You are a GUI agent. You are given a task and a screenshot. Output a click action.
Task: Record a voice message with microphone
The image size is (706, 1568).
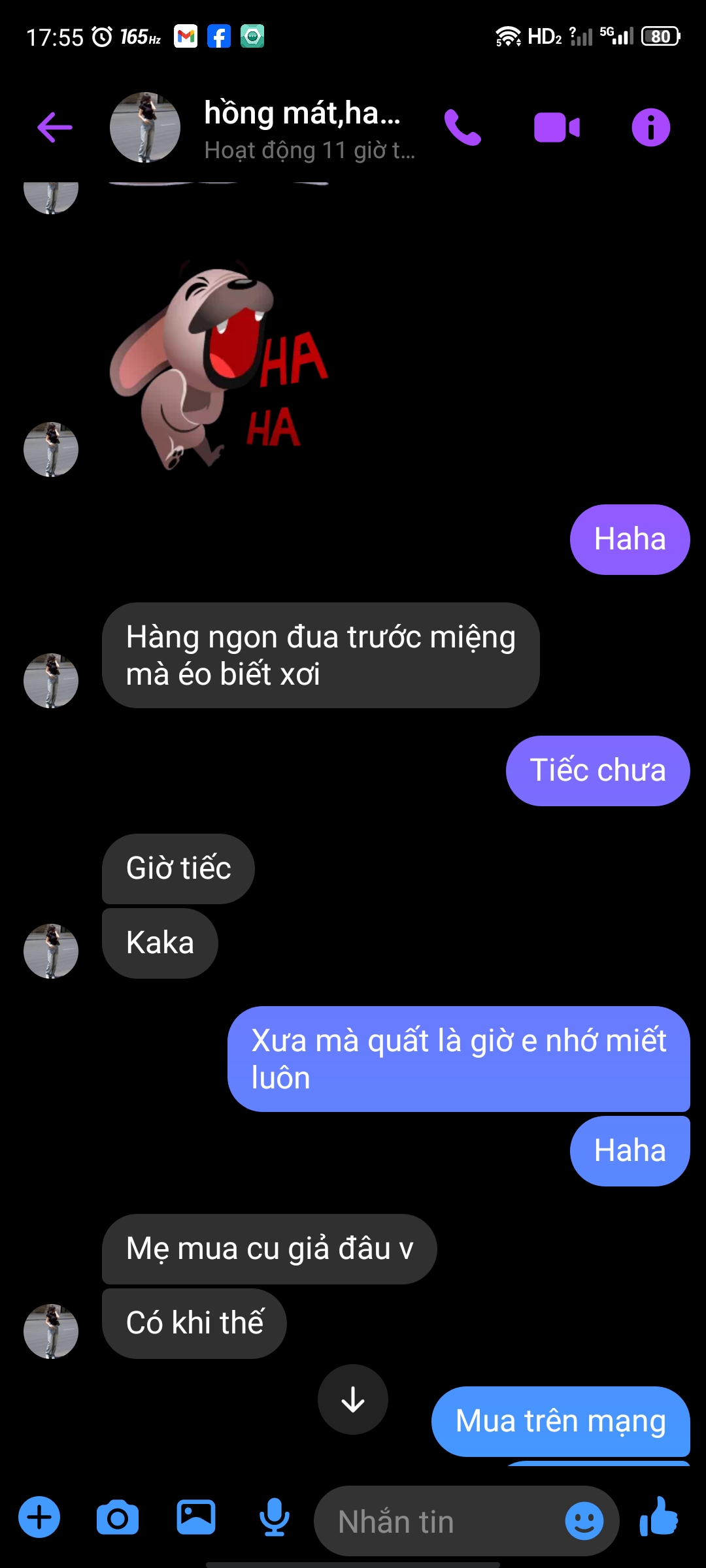(x=275, y=1516)
